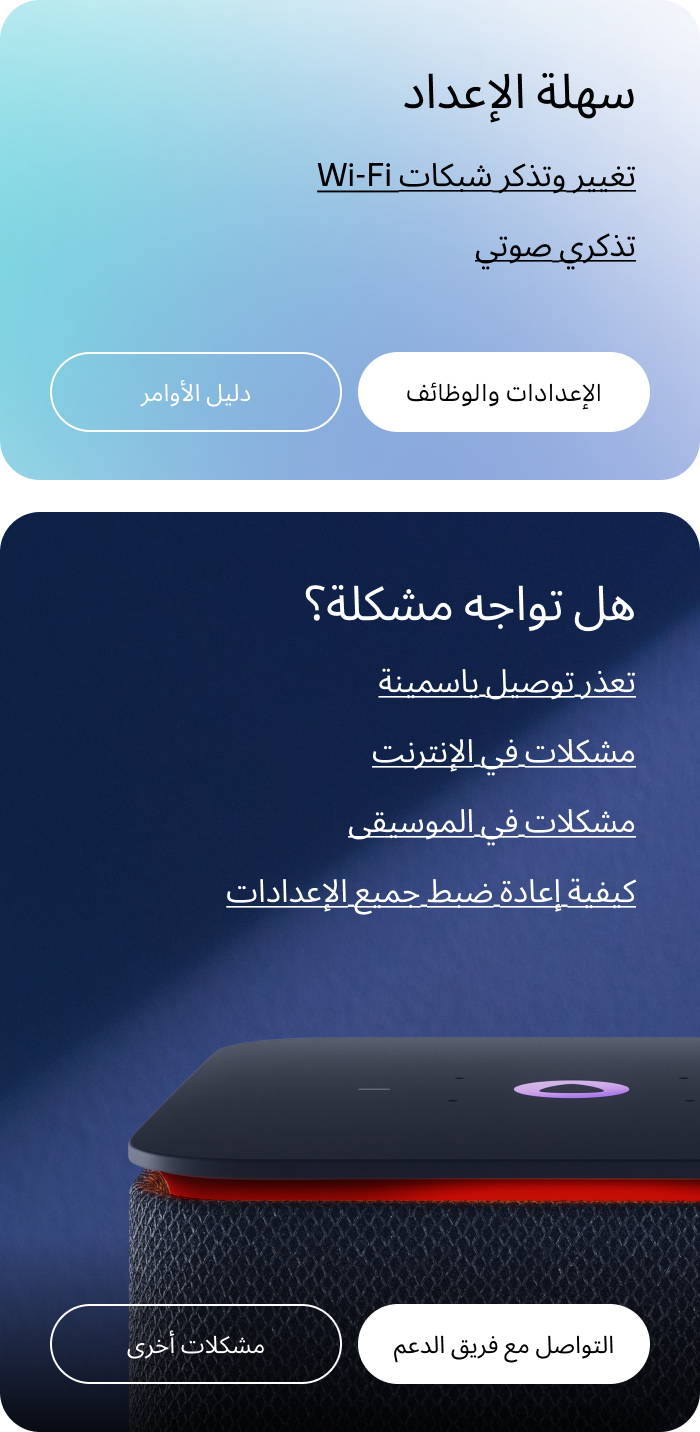Image resolution: width=700 pixels, height=1432 pixels.
Task: Open كيفية إعادة ضبط جميع الإعدادات link
Action: (430, 892)
